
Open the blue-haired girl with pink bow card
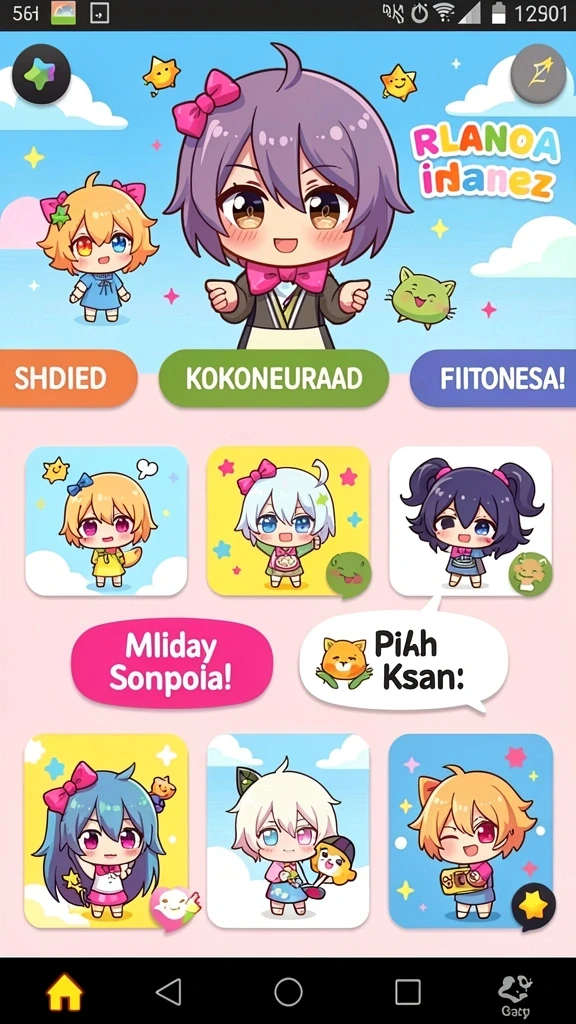tap(106, 831)
